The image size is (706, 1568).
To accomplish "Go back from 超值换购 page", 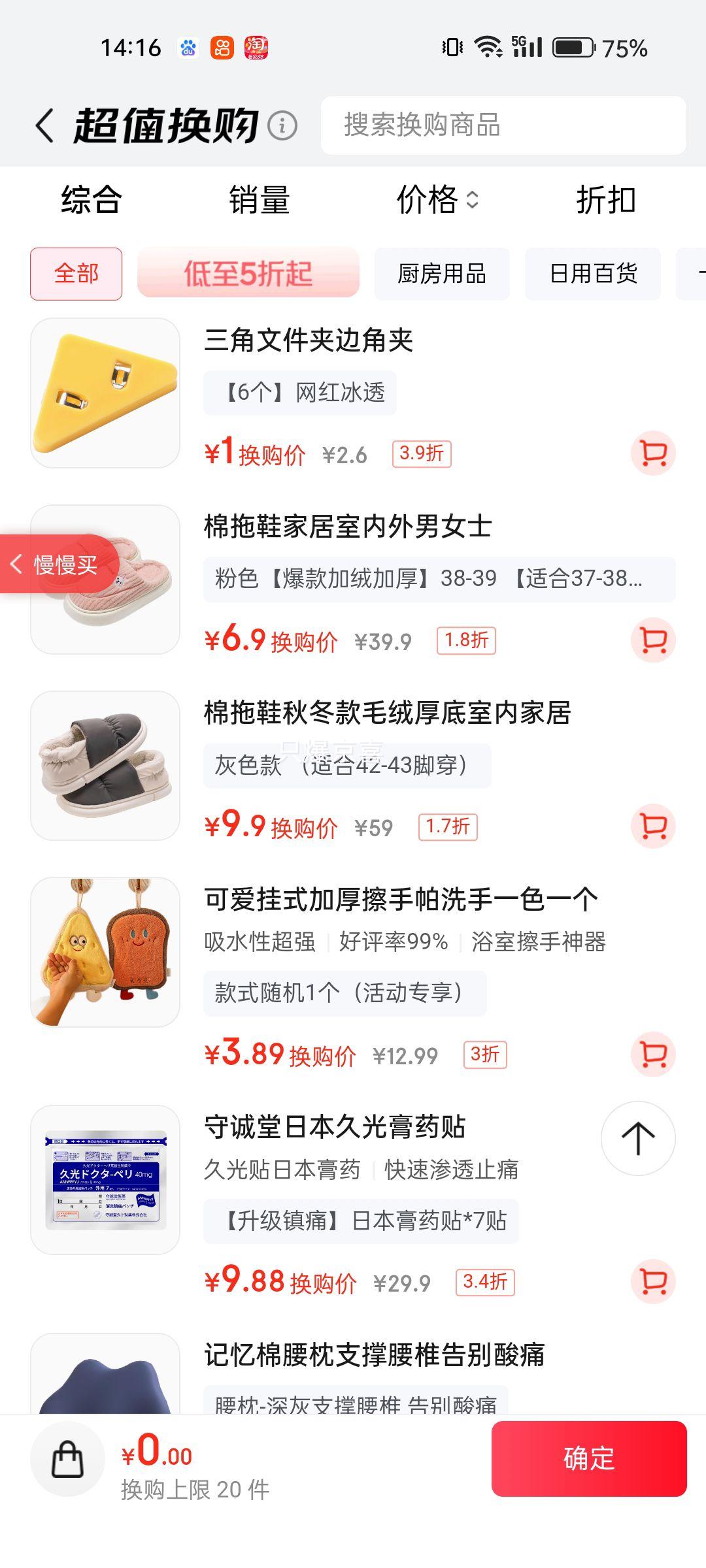I will click(44, 125).
